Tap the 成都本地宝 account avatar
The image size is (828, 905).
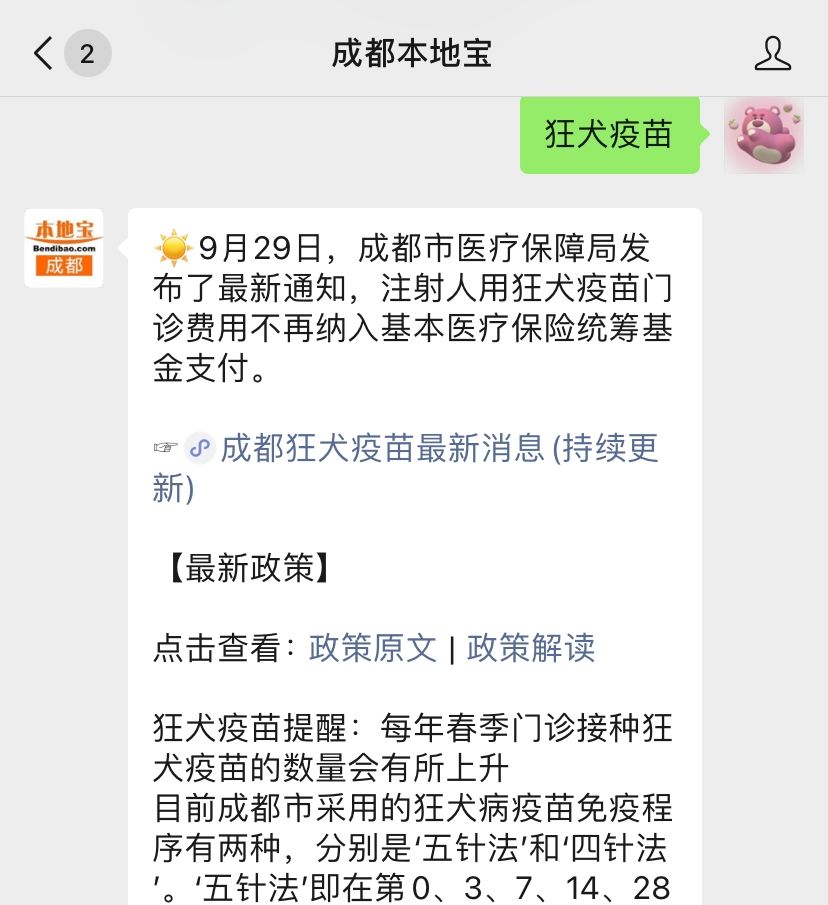[64, 249]
